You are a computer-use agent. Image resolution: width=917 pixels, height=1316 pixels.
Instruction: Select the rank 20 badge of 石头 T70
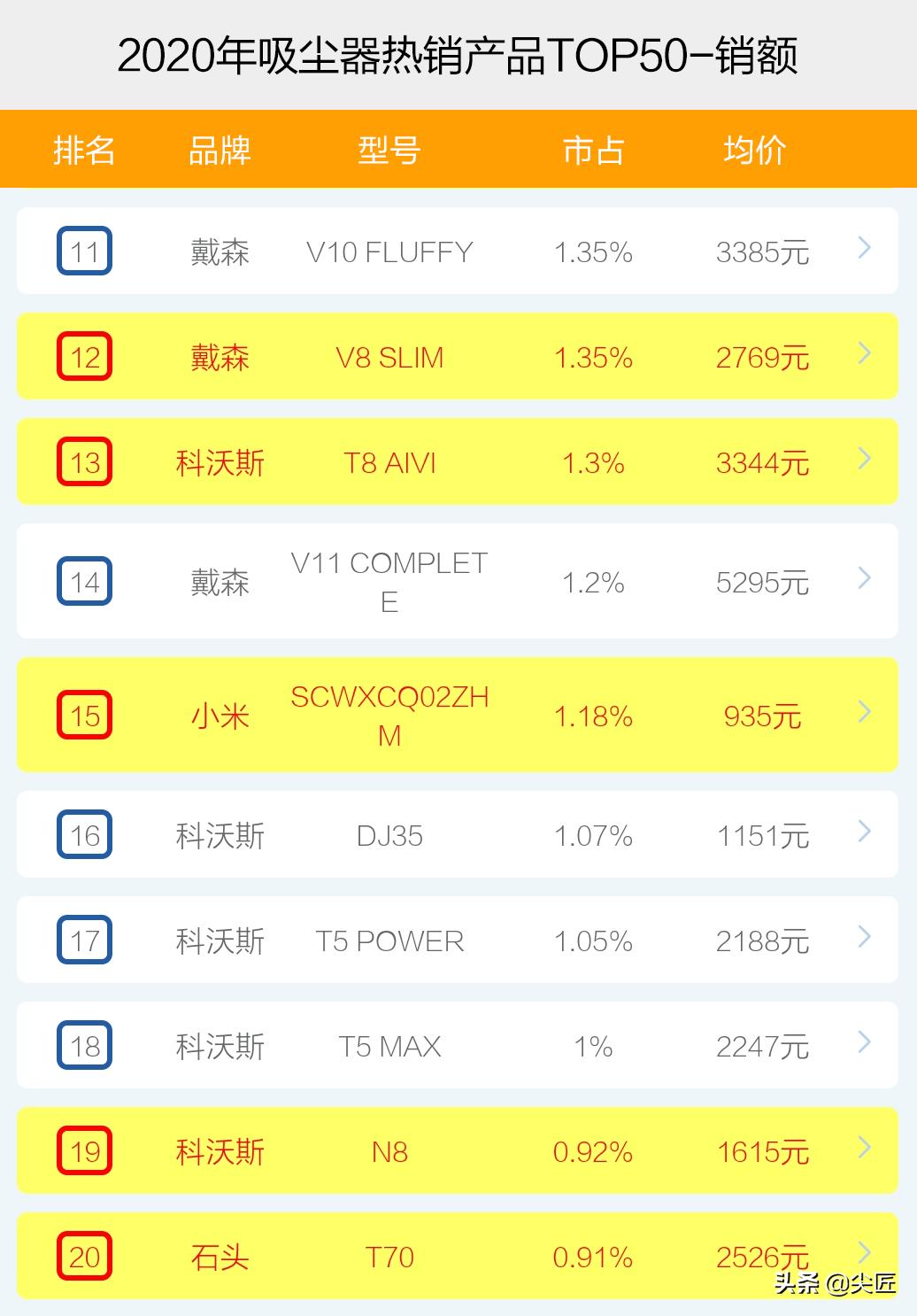pos(84,1257)
